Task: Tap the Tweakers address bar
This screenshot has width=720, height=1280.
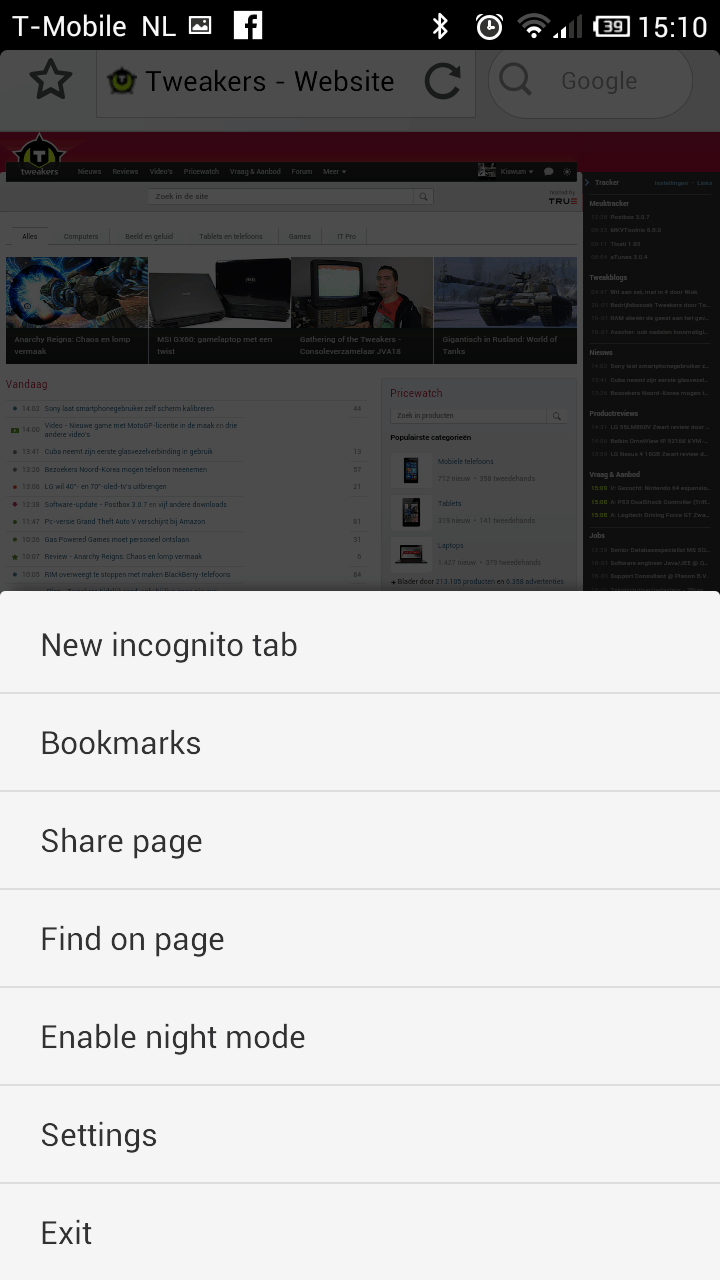Action: click(260, 81)
